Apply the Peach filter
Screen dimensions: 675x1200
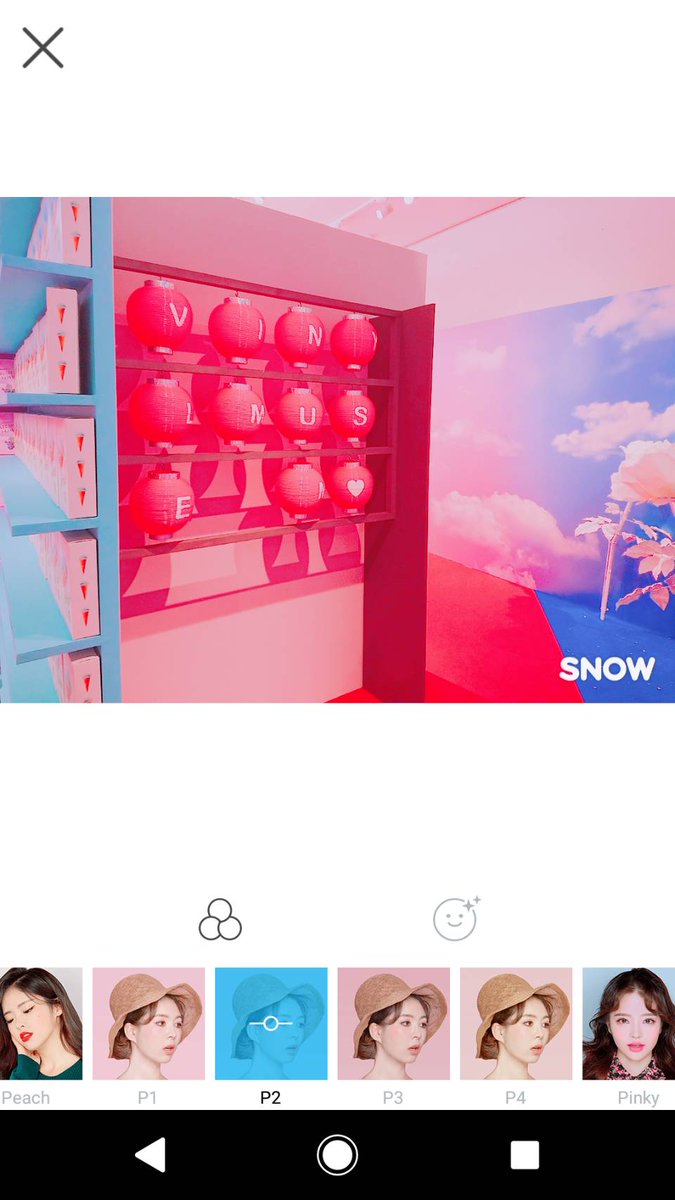tap(40, 1024)
